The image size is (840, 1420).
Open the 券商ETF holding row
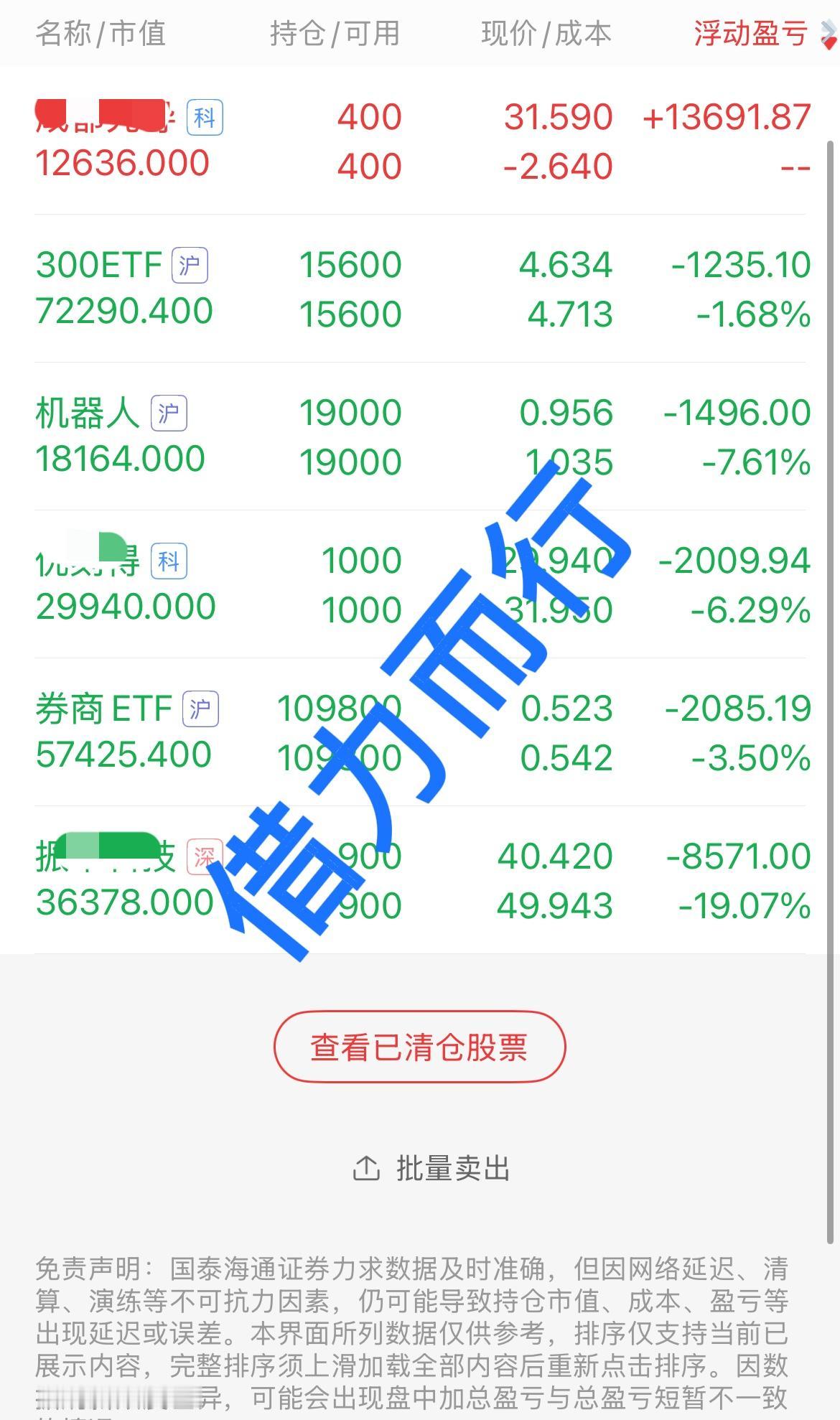point(420,732)
